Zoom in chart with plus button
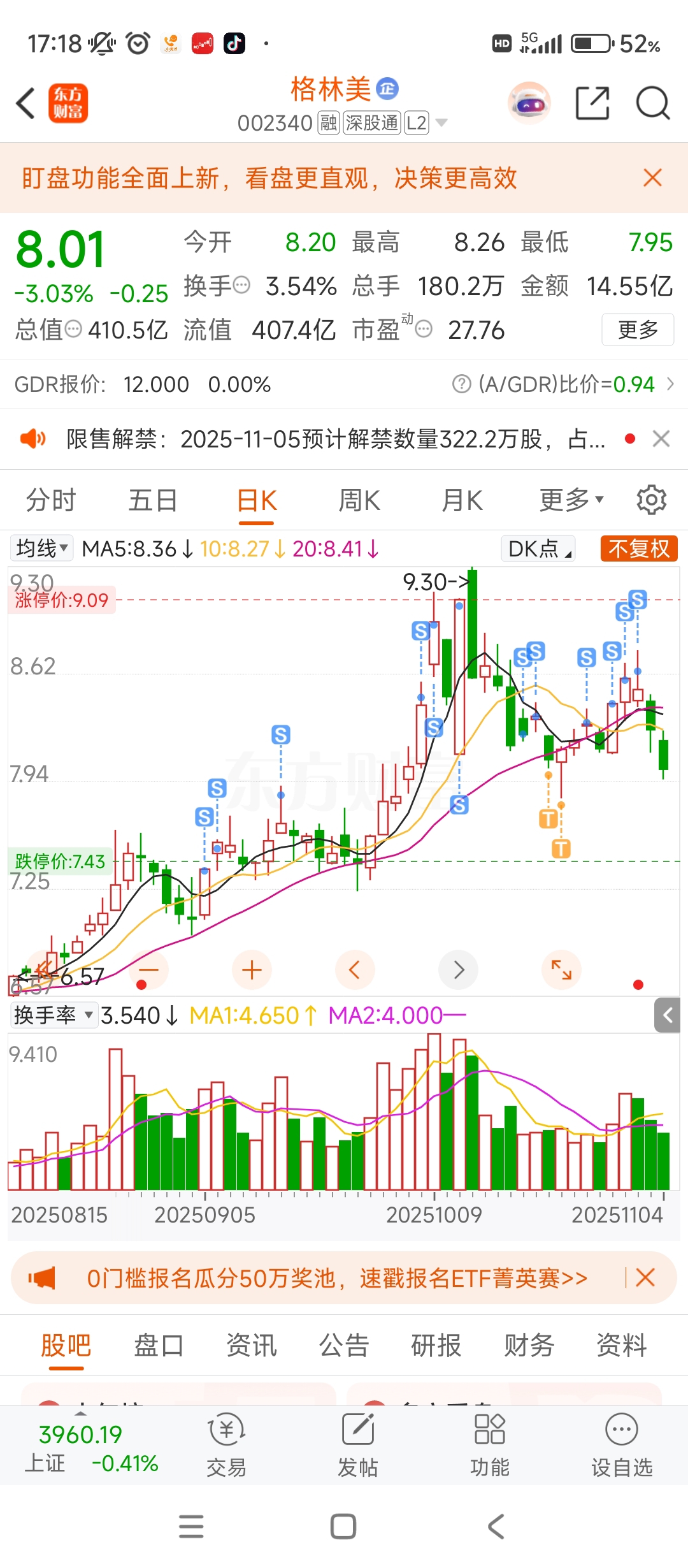The image size is (688, 1568). tap(252, 970)
